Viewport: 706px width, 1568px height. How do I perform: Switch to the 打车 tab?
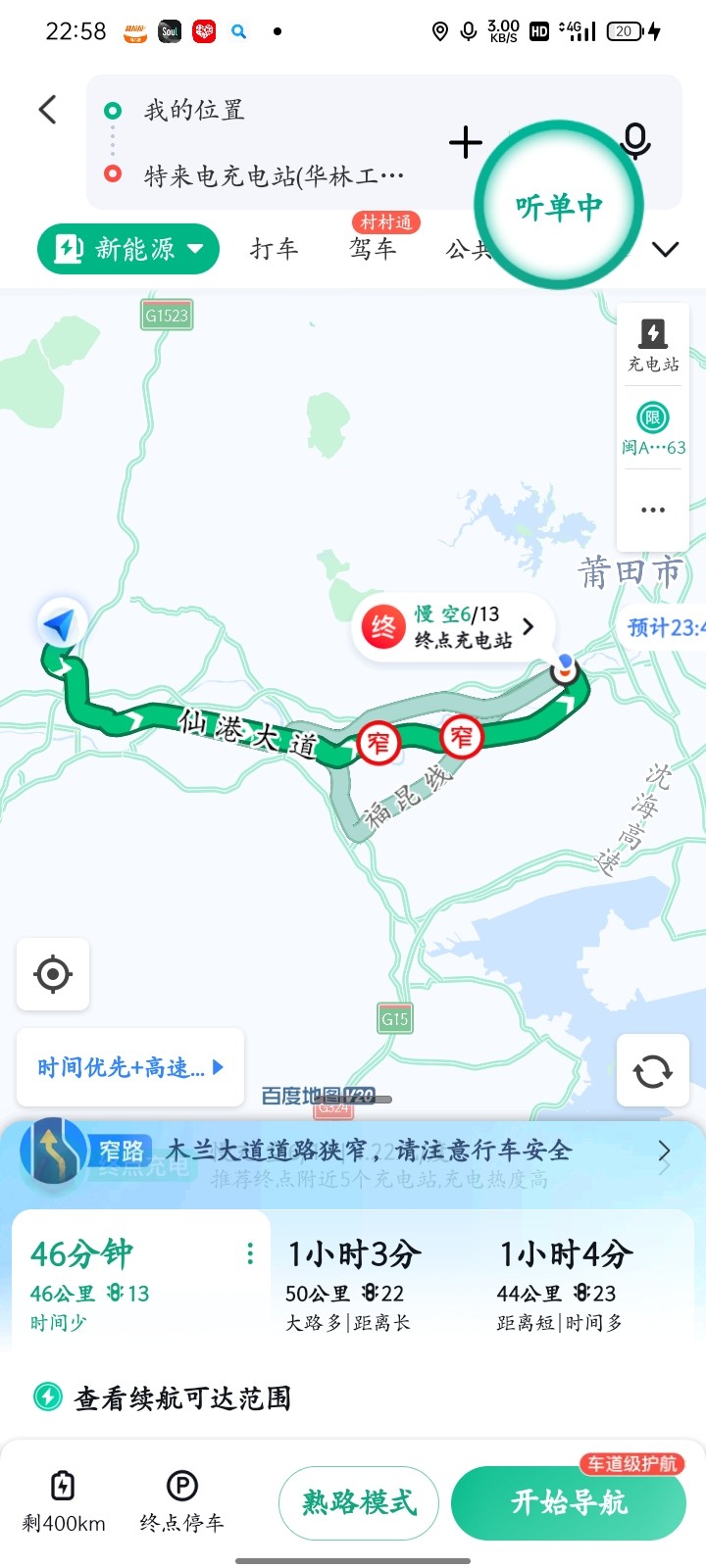click(274, 249)
